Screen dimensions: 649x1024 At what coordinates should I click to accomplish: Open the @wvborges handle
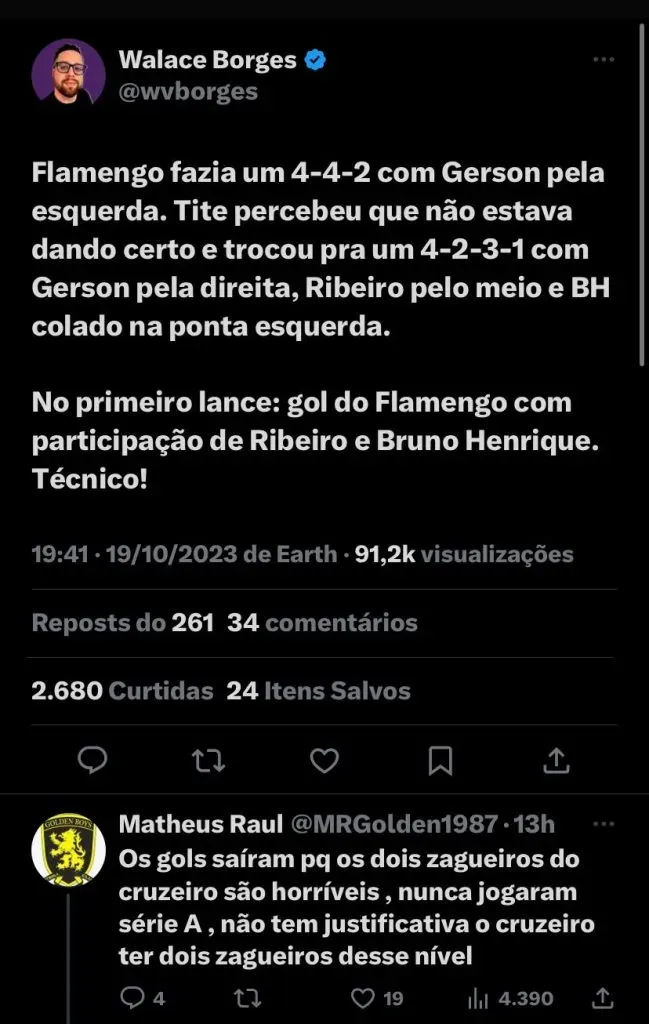188,91
